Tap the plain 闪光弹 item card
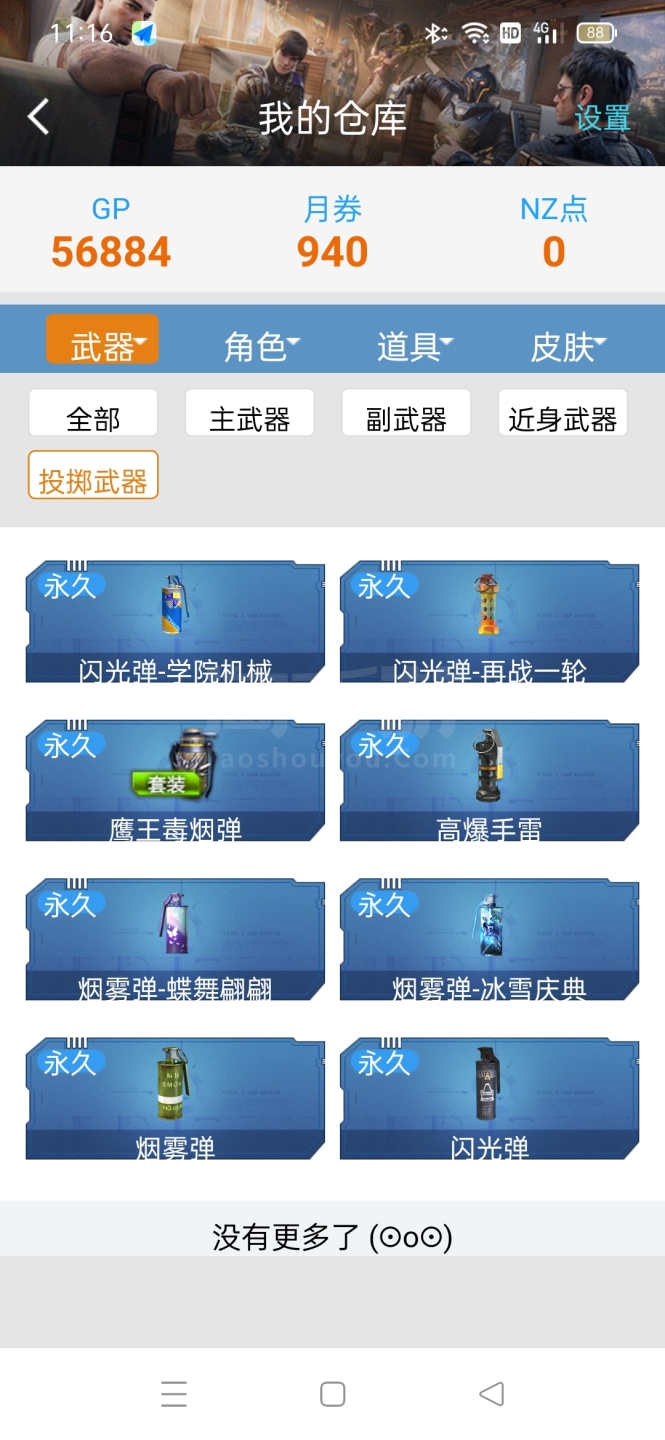The width and height of the screenshot is (665, 1440). [x=489, y=1099]
